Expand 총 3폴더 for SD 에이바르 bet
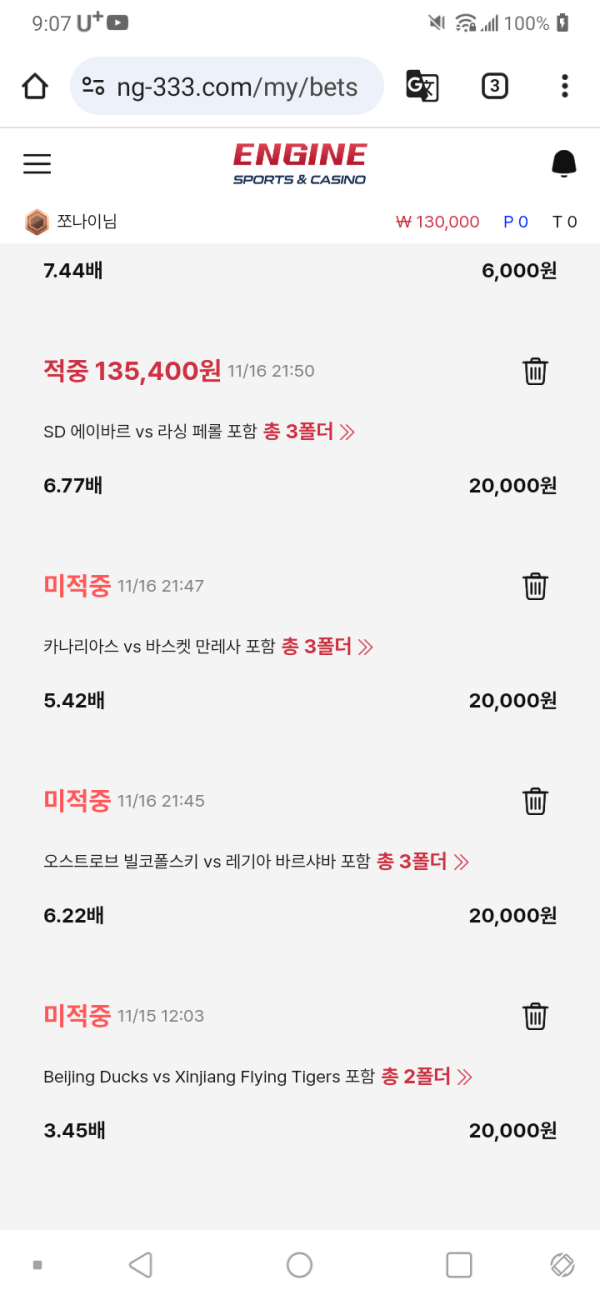 pos(309,432)
